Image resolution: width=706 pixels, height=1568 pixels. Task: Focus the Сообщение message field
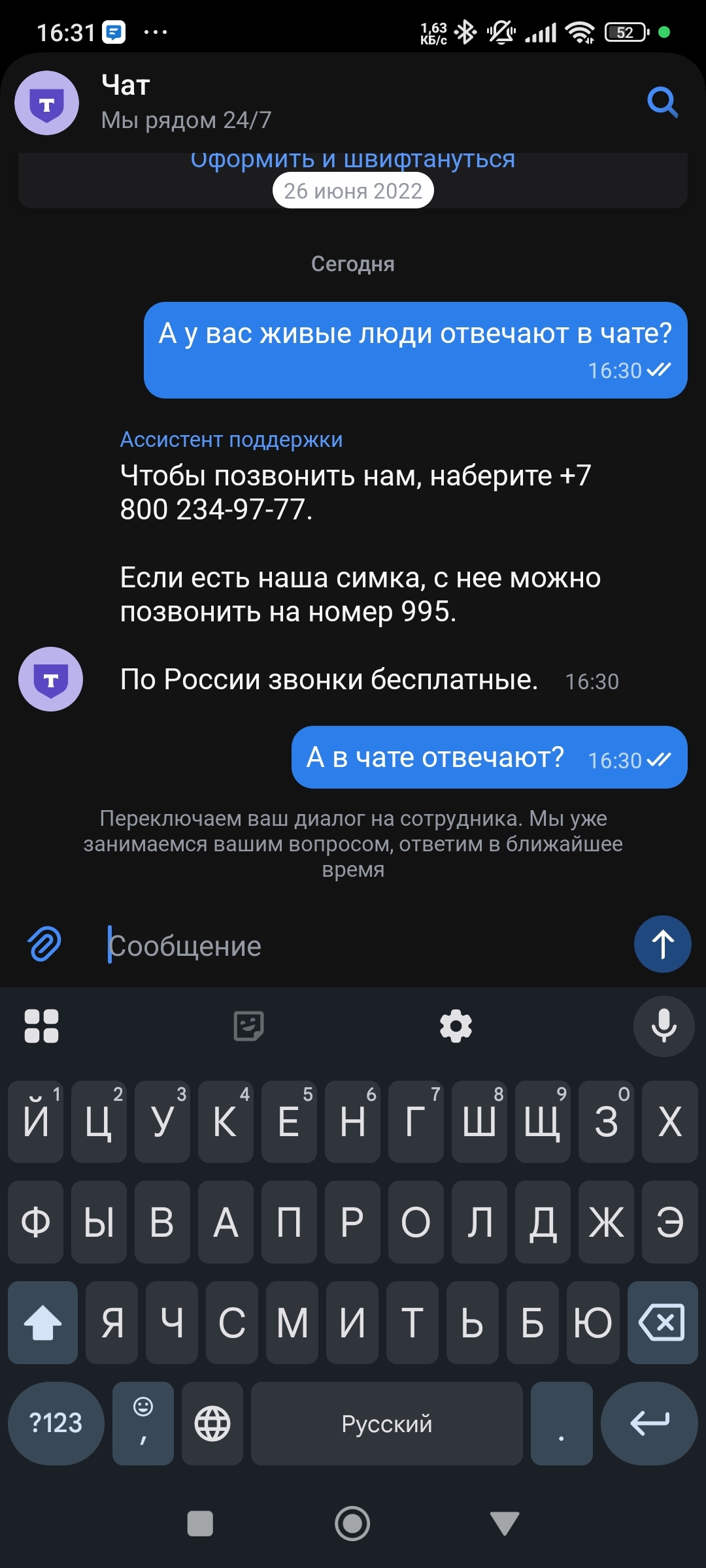[x=353, y=945]
